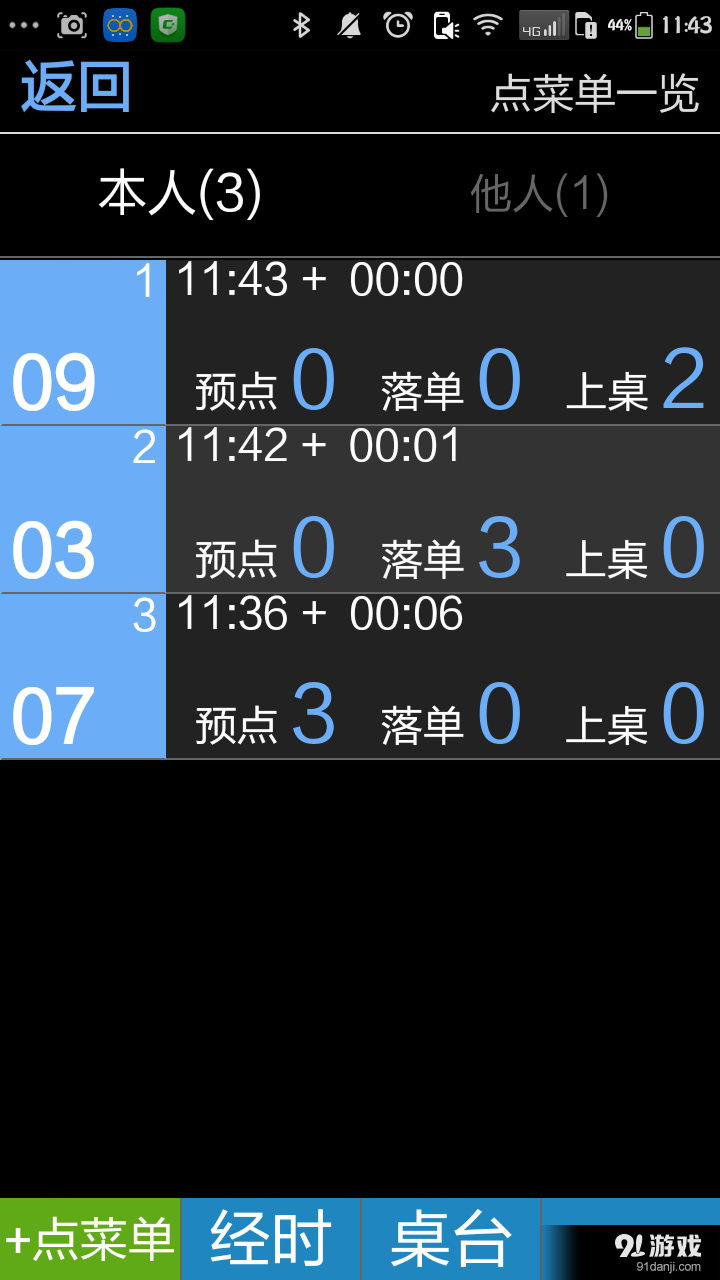
Task: Tap the Wi-Fi signal icon
Action: pos(491,25)
